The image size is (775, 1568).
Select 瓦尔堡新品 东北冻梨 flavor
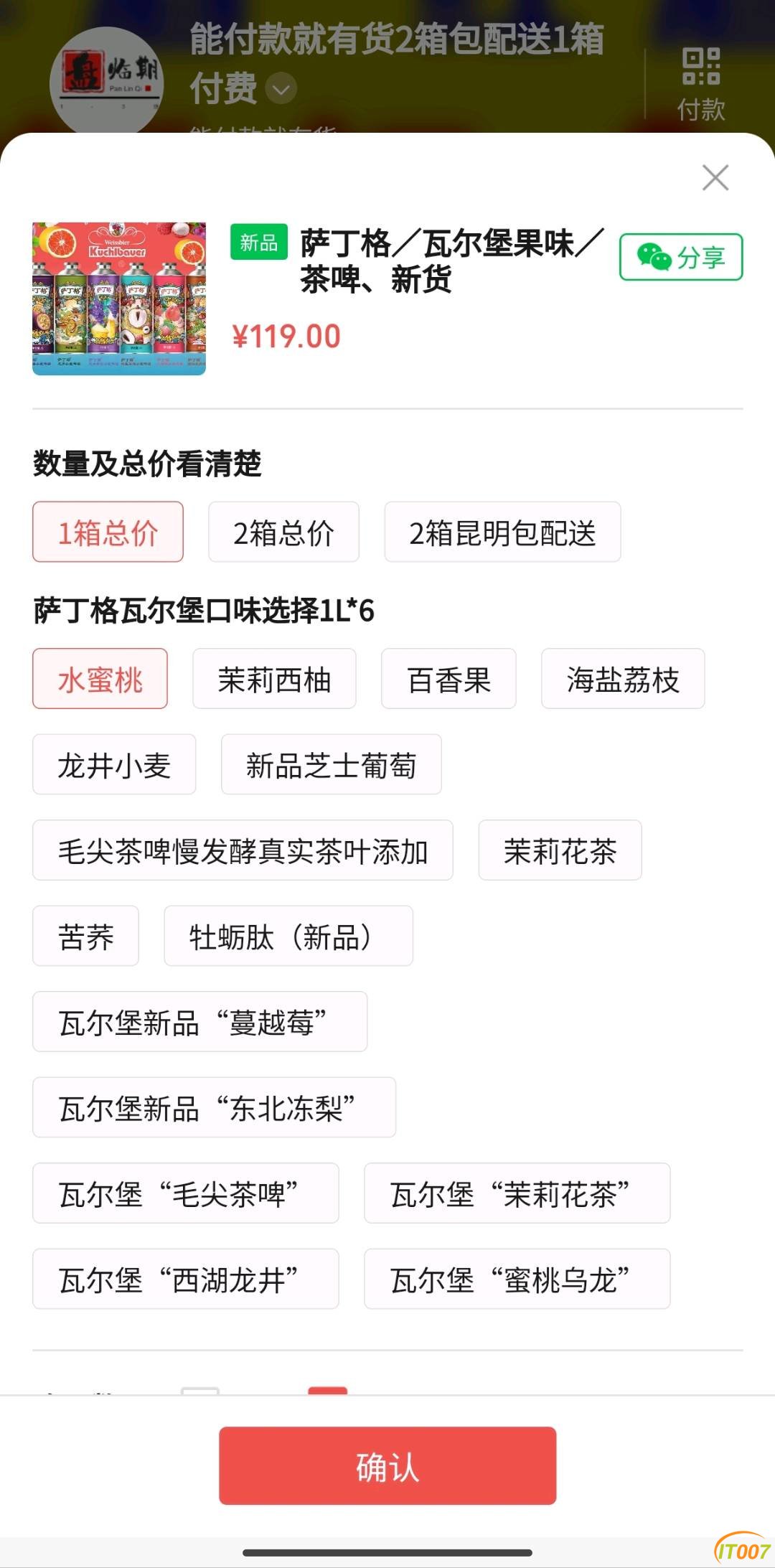pyautogui.click(x=214, y=1107)
